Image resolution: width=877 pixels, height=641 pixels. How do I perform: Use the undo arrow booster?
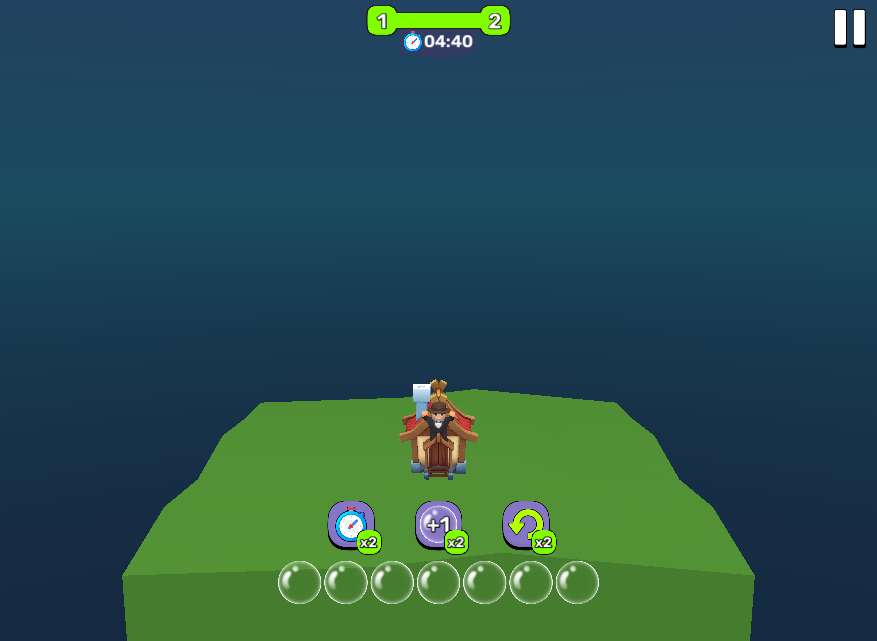click(525, 524)
